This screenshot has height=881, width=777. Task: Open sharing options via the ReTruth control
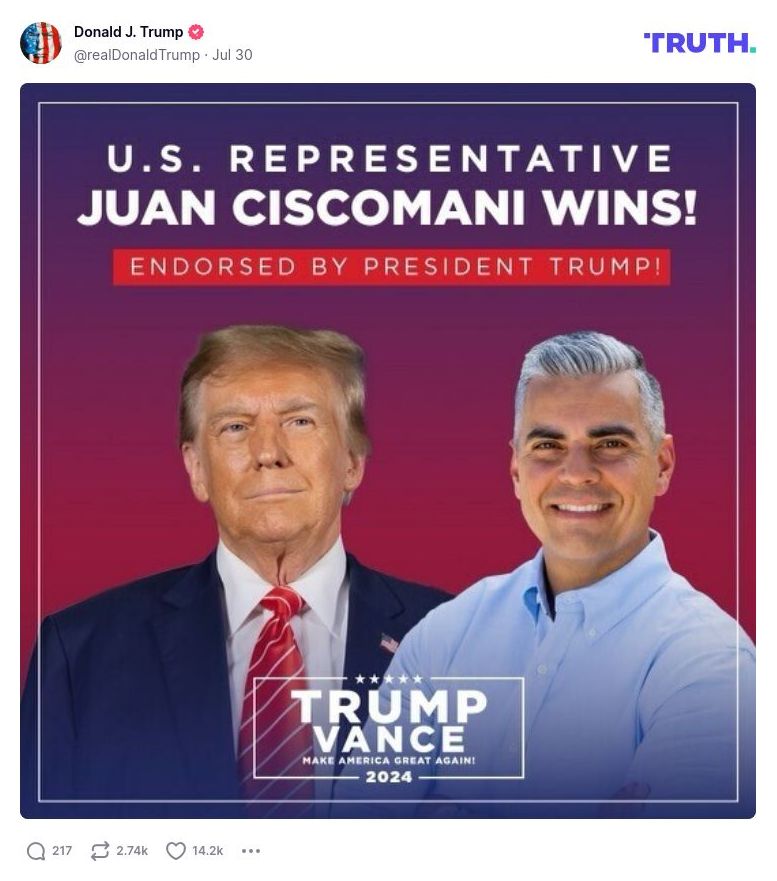98,851
